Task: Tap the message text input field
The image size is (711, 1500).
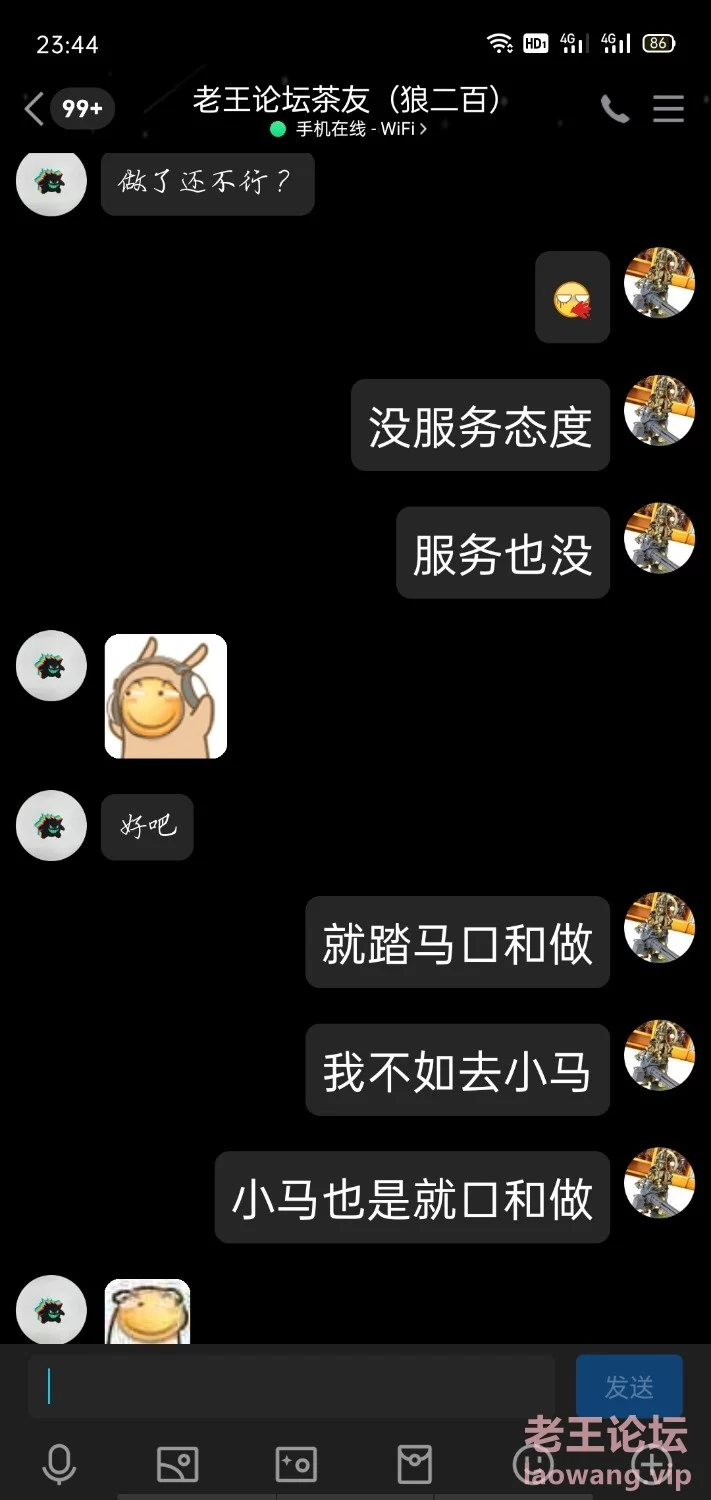Action: (291, 1387)
